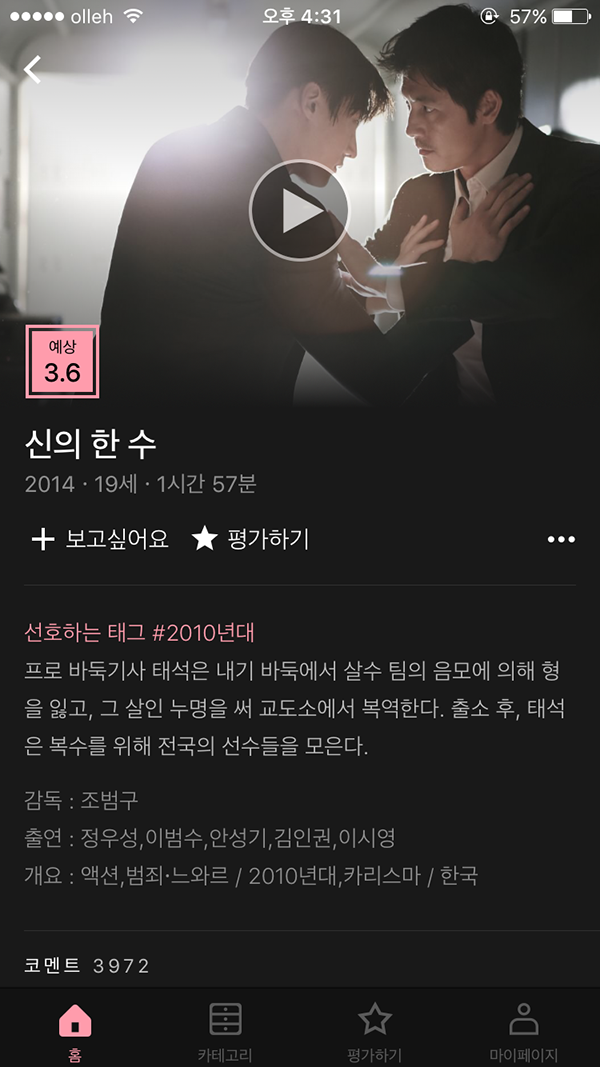Open the three-dot overflow menu
This screenshot has height=1067, width=600.
pos(561,540)
